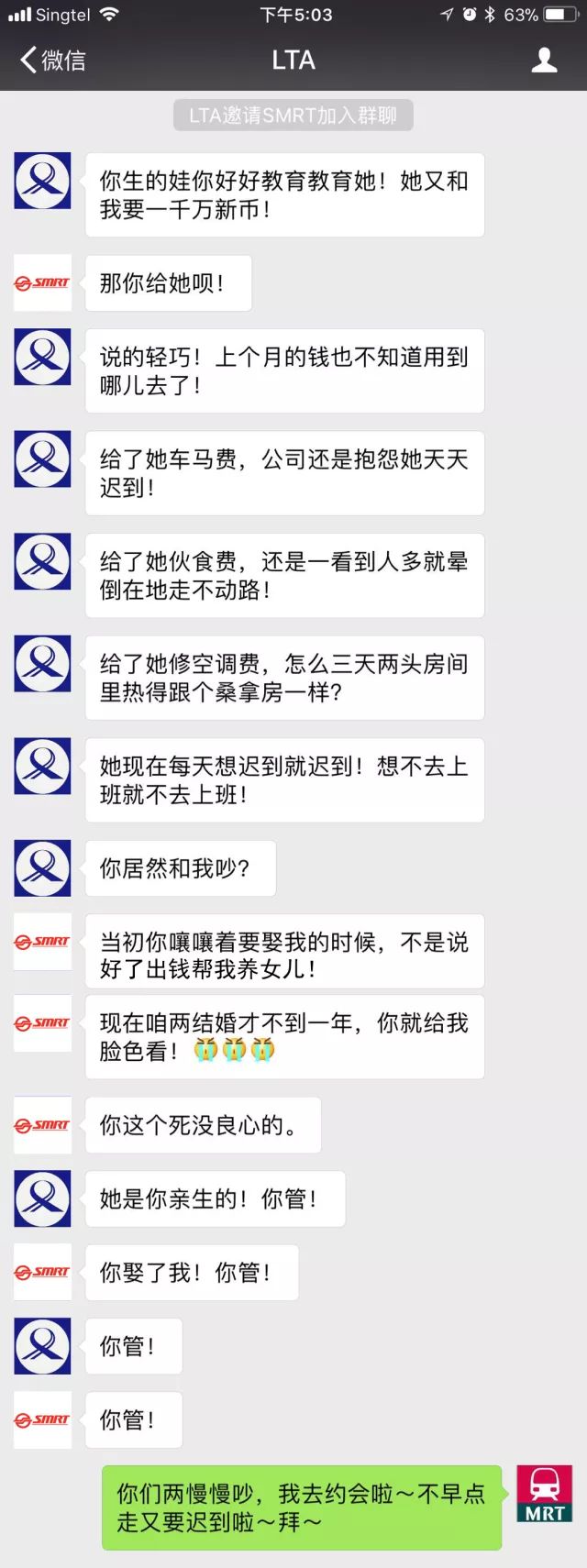587x1568 pixels.
Task: Go back to the 微信 chat list
Action: click(52, 61)
